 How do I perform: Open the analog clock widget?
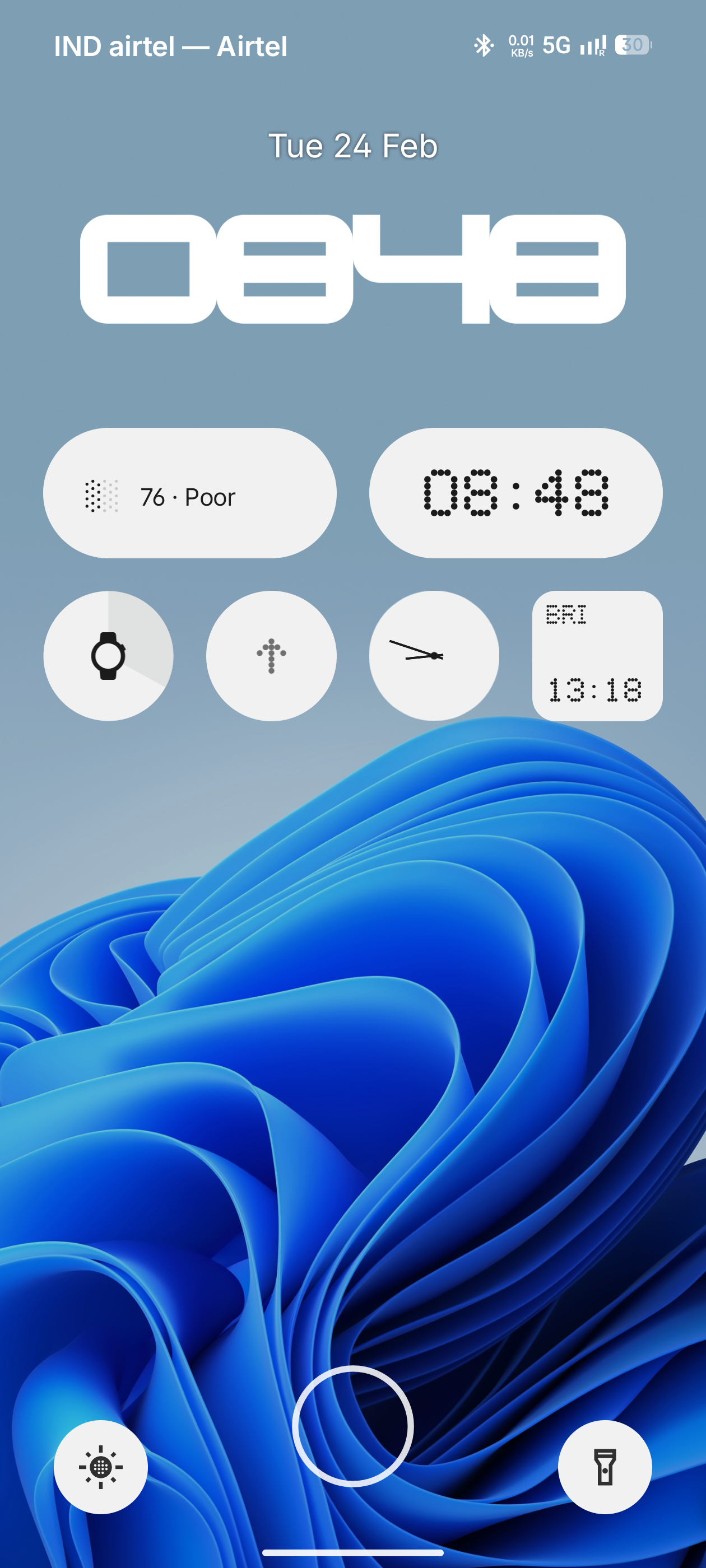point(434,656)
